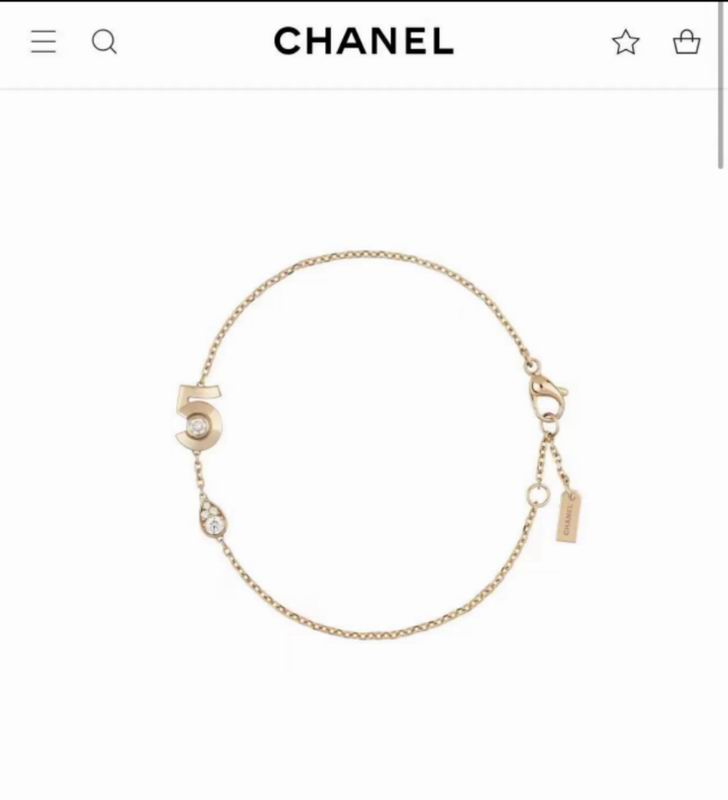Open the search icon

pyautogui.click(x=104, y=42)
